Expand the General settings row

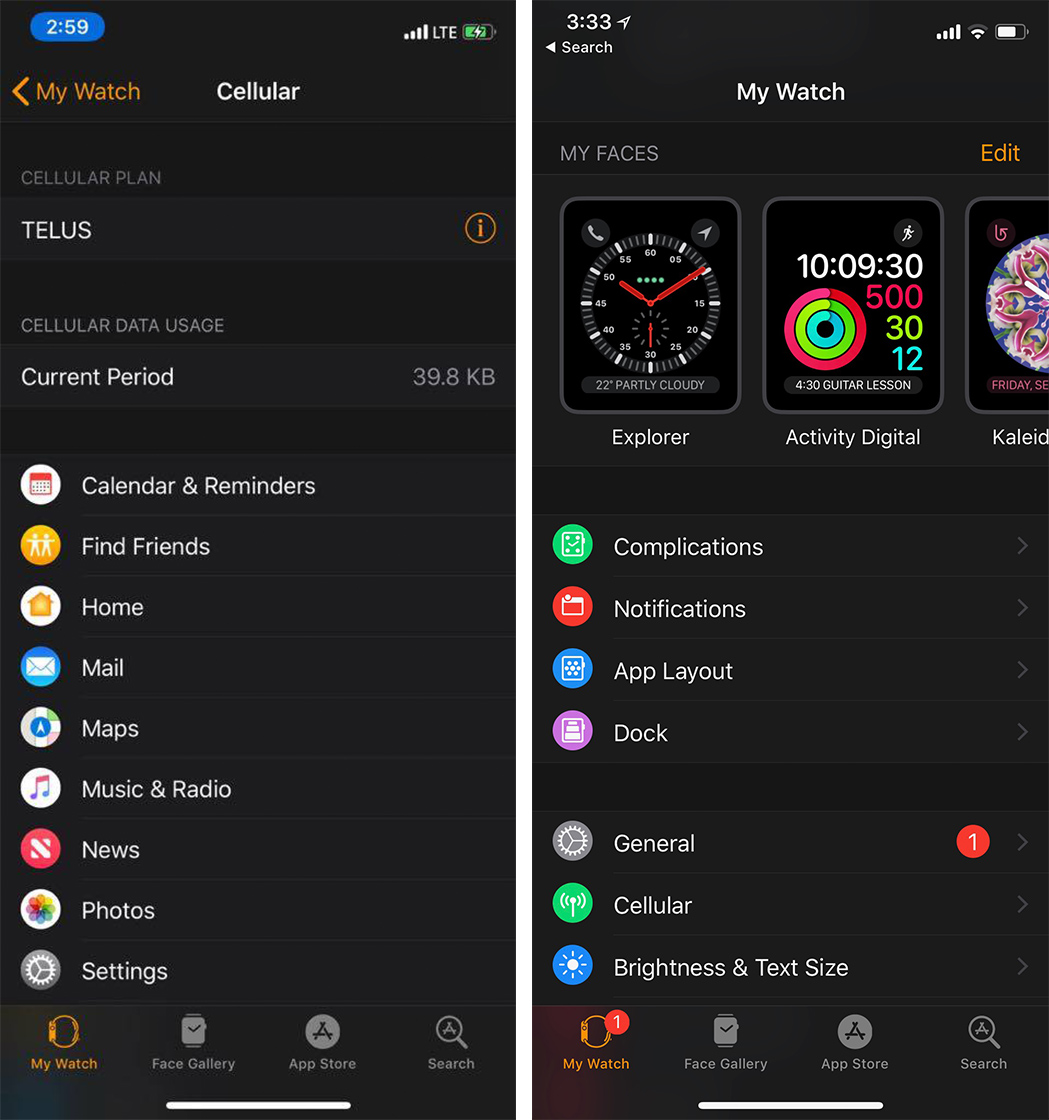[790, 842]
